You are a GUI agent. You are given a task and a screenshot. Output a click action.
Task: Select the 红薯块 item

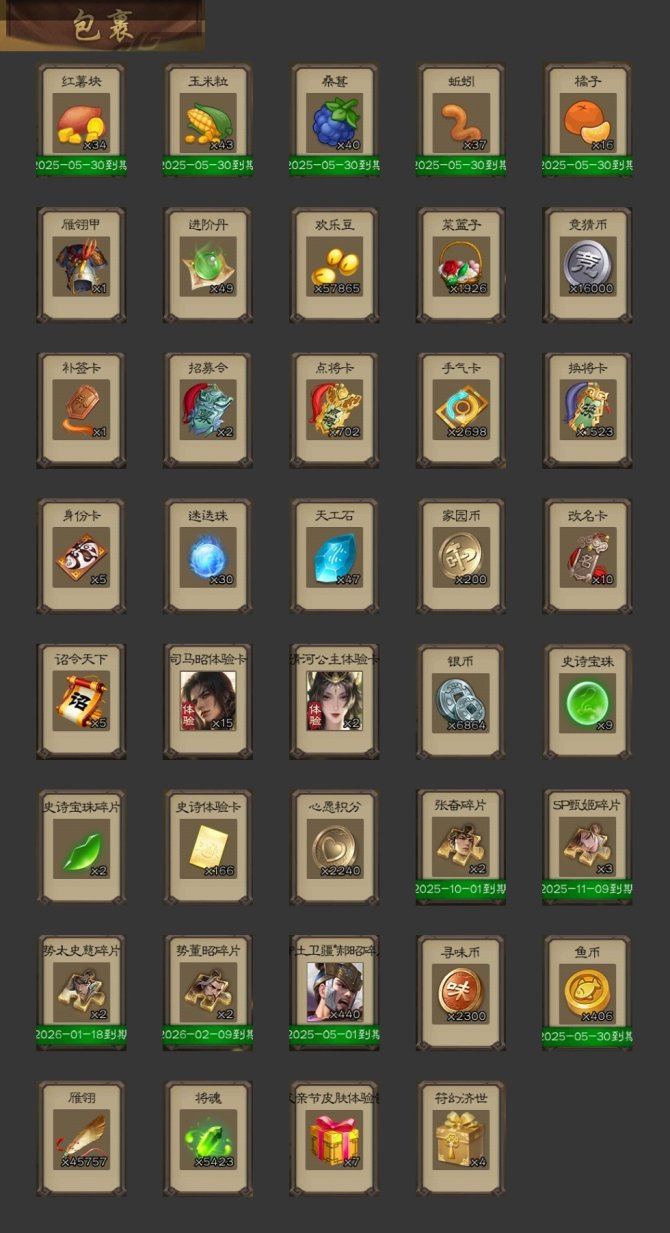click(x=81, y=124)
